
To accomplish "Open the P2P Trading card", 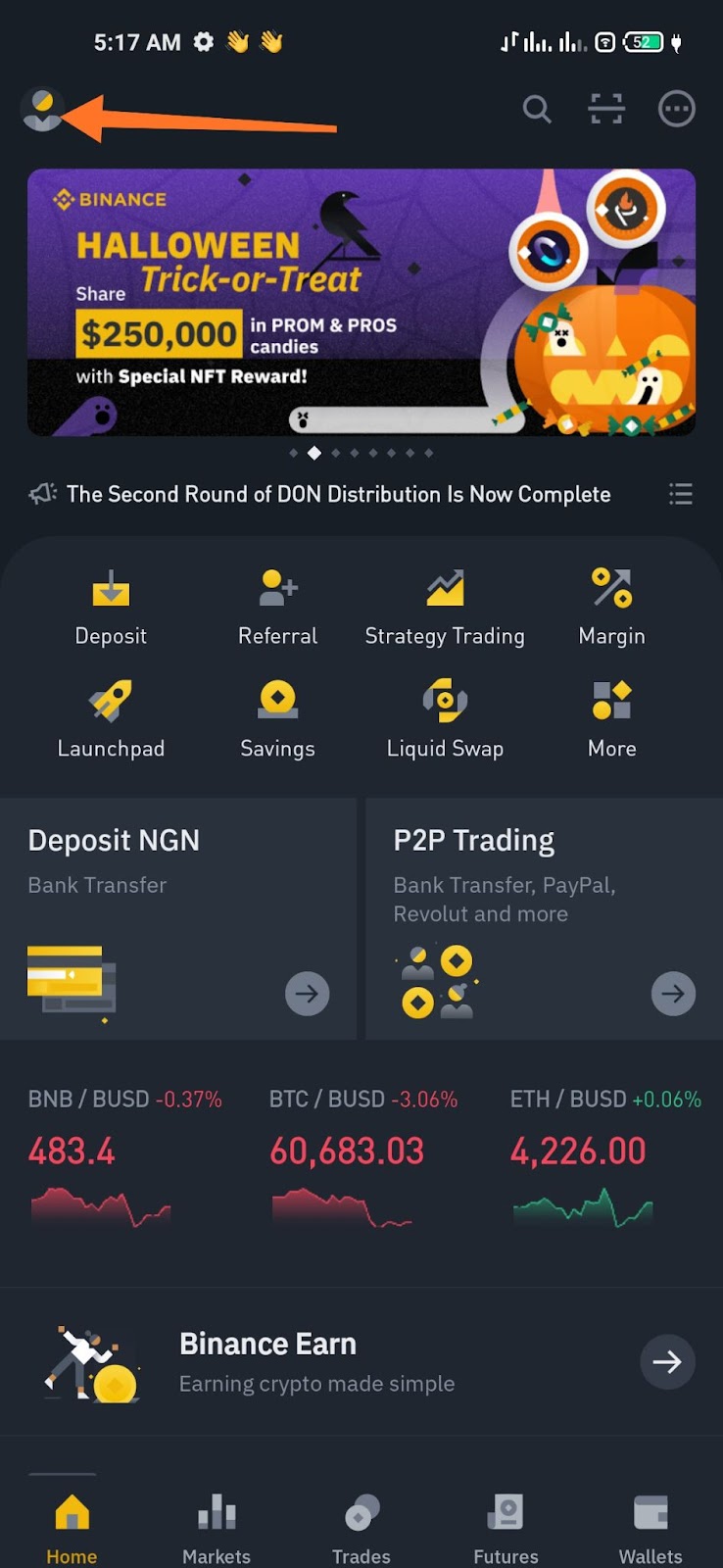I will point(544,918).
